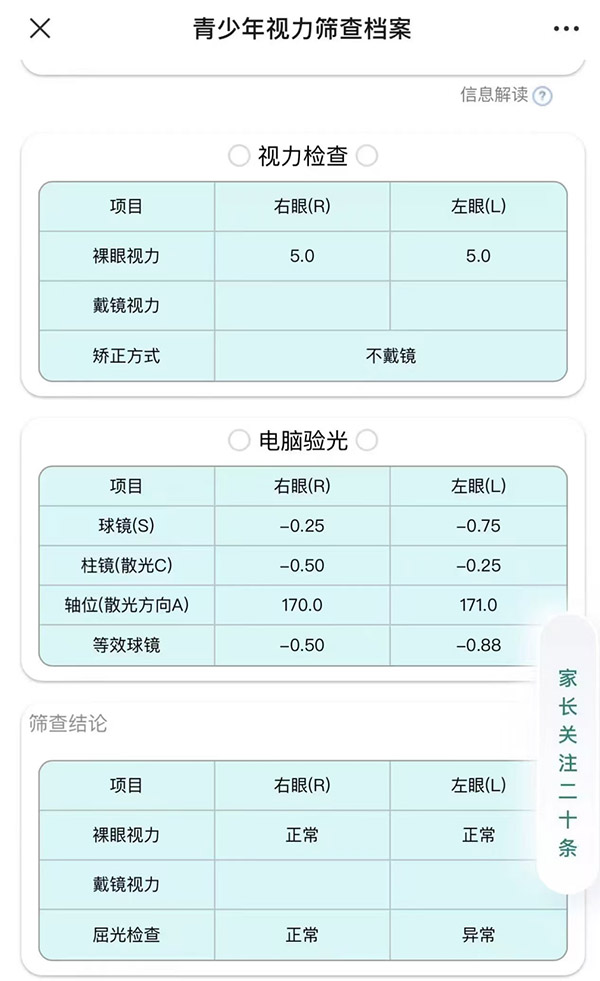The width and height of the screenshot is (600, 981).
Task: Tap the 信息解读 help link
Action: pyautogui.click(x=505, y=95)
